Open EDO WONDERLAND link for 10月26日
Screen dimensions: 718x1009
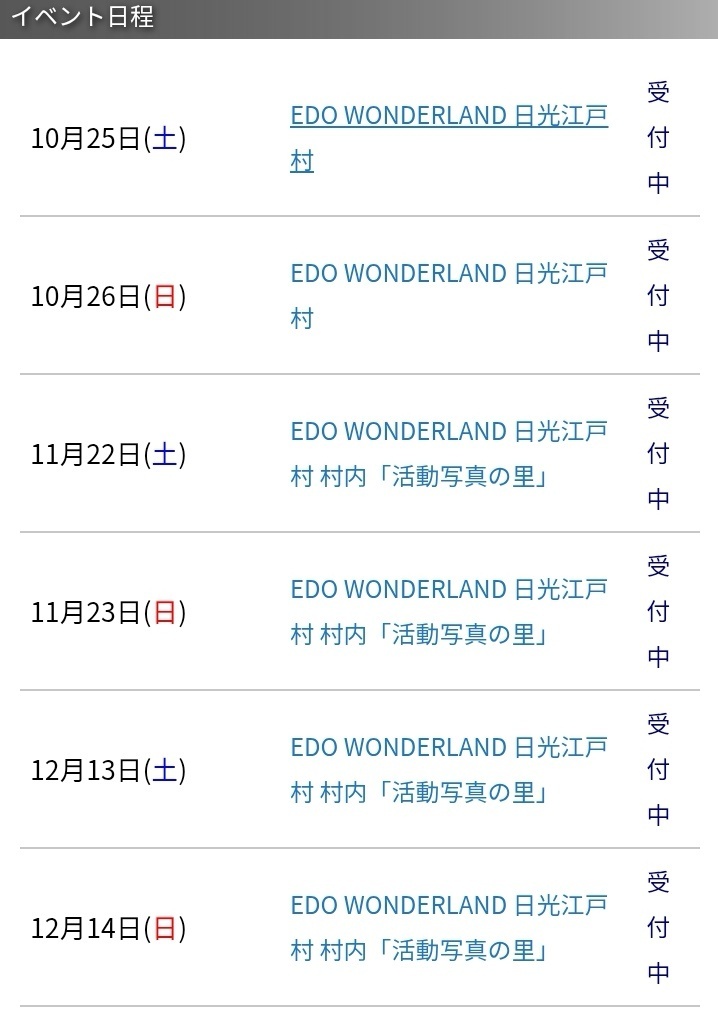448,274
